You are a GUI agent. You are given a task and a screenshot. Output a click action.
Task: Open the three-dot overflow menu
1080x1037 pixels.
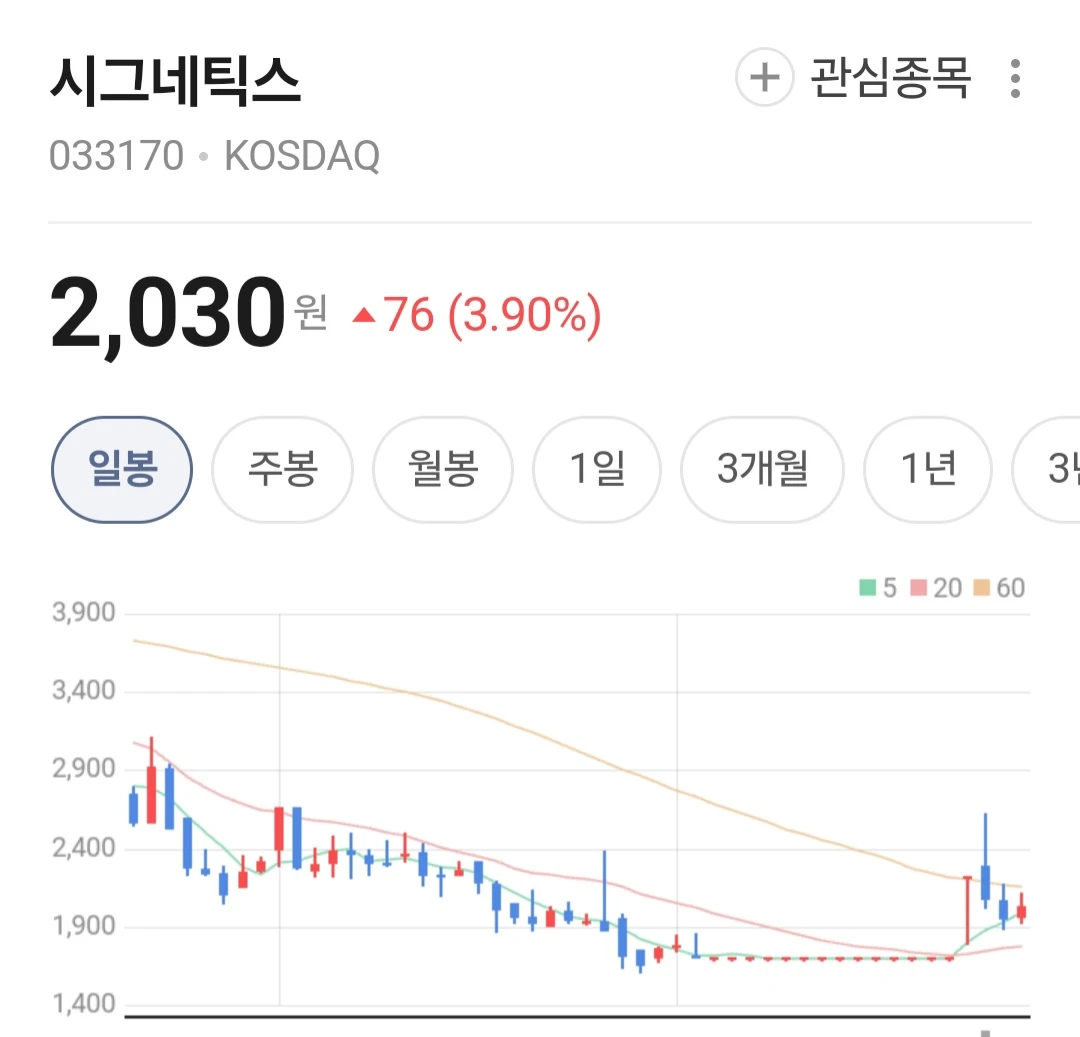1015,78
